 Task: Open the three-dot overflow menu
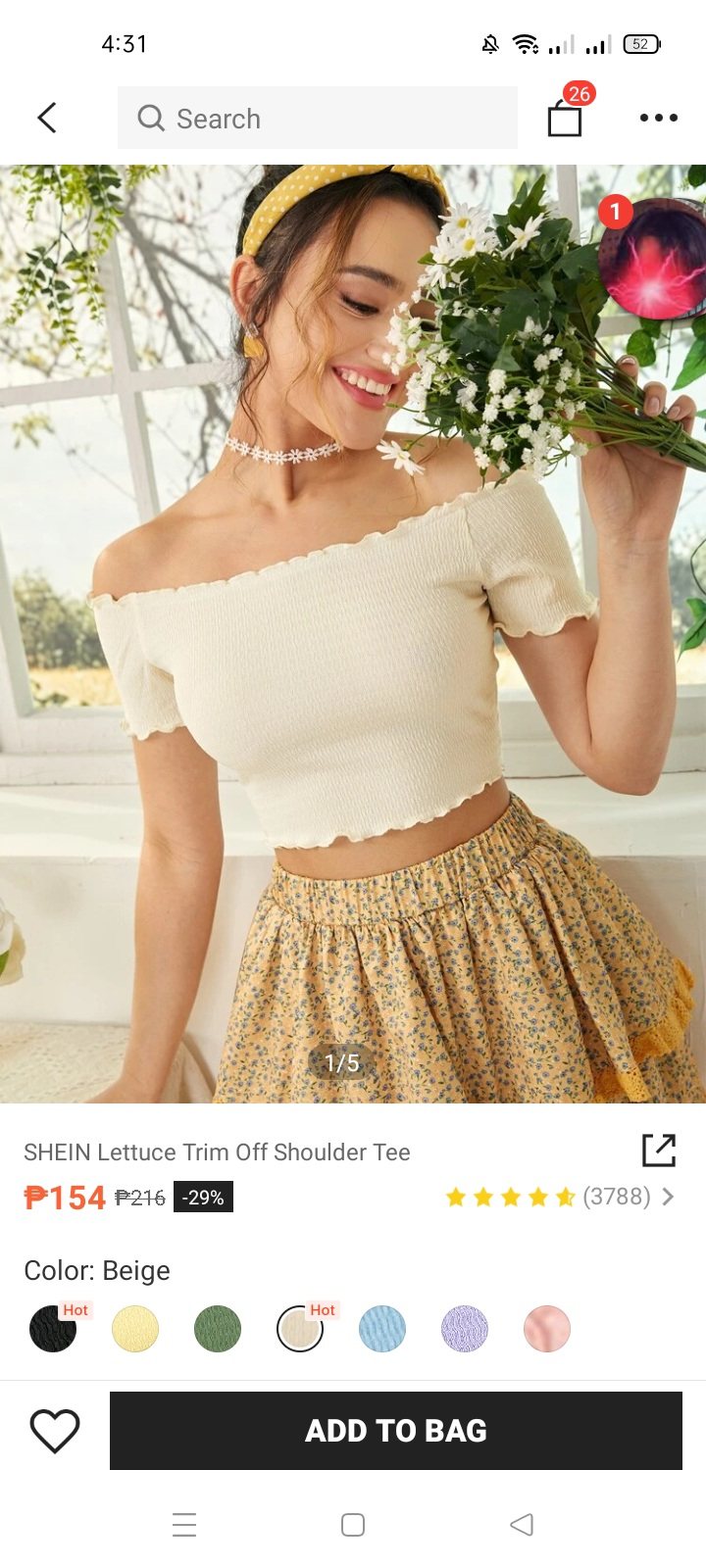[x=658, y=118]
